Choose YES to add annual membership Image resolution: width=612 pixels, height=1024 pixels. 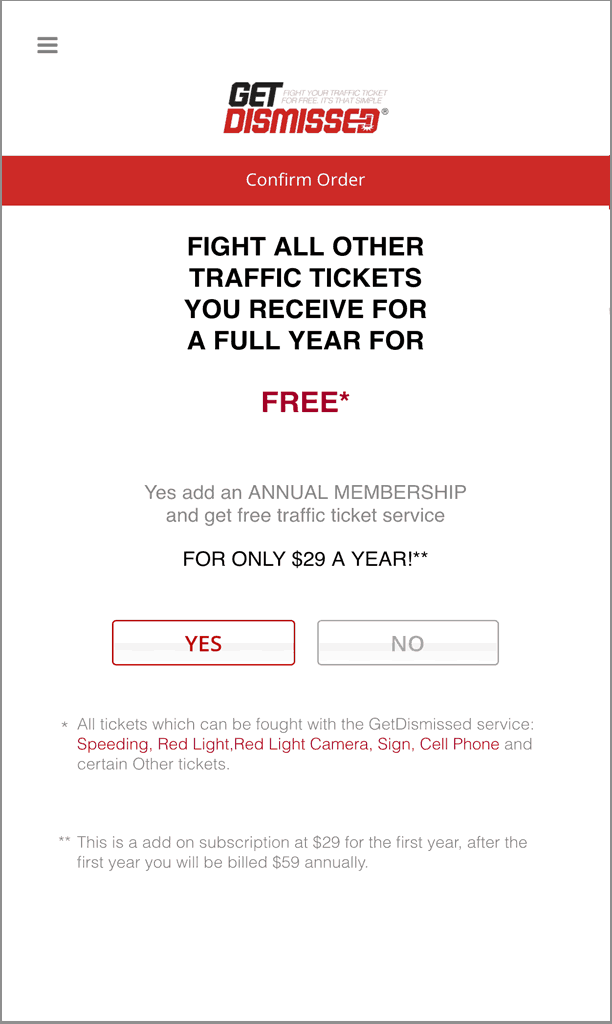pos(203,643)
